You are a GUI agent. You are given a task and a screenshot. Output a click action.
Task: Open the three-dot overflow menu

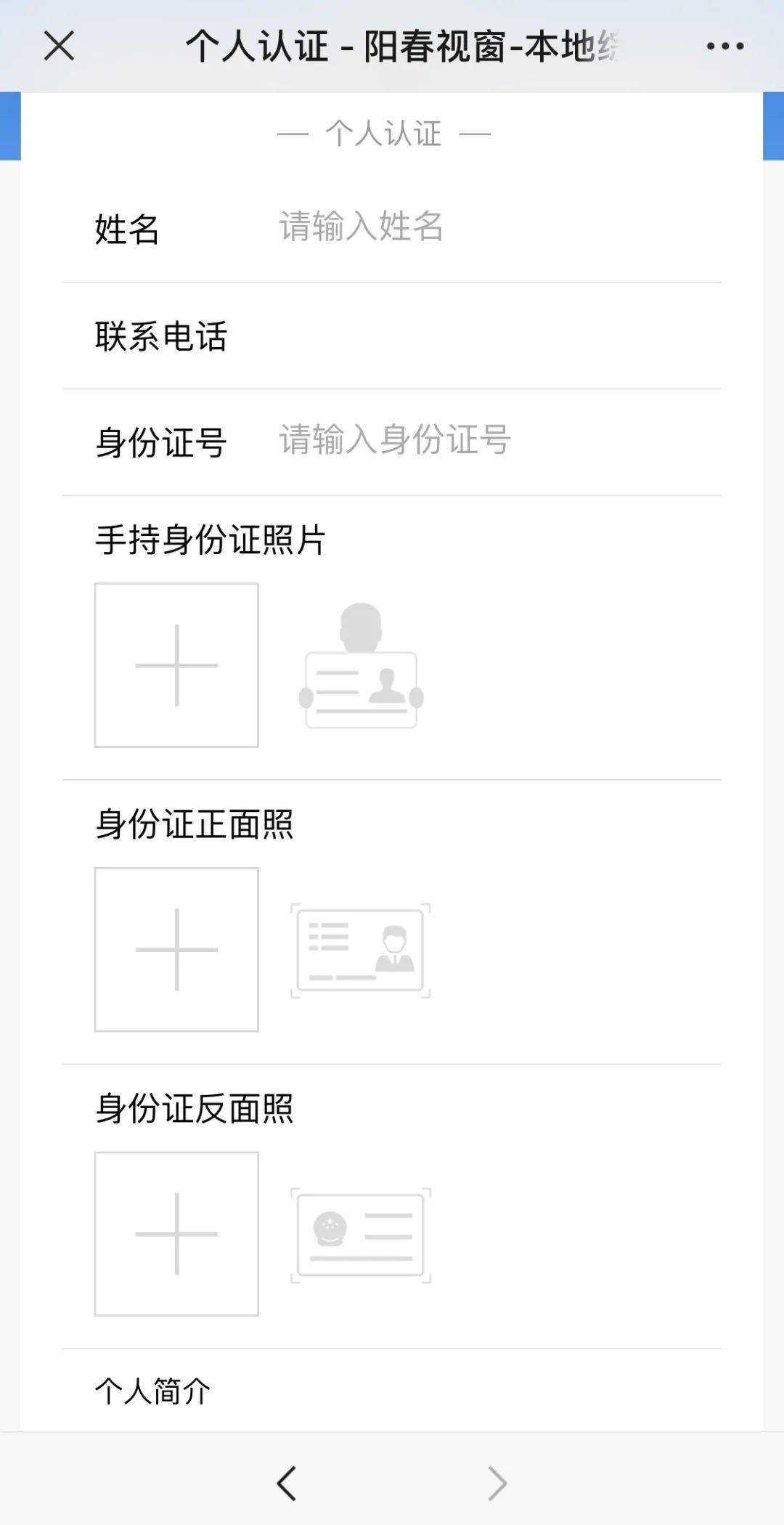pyautogui.click(x=725, y=46)
